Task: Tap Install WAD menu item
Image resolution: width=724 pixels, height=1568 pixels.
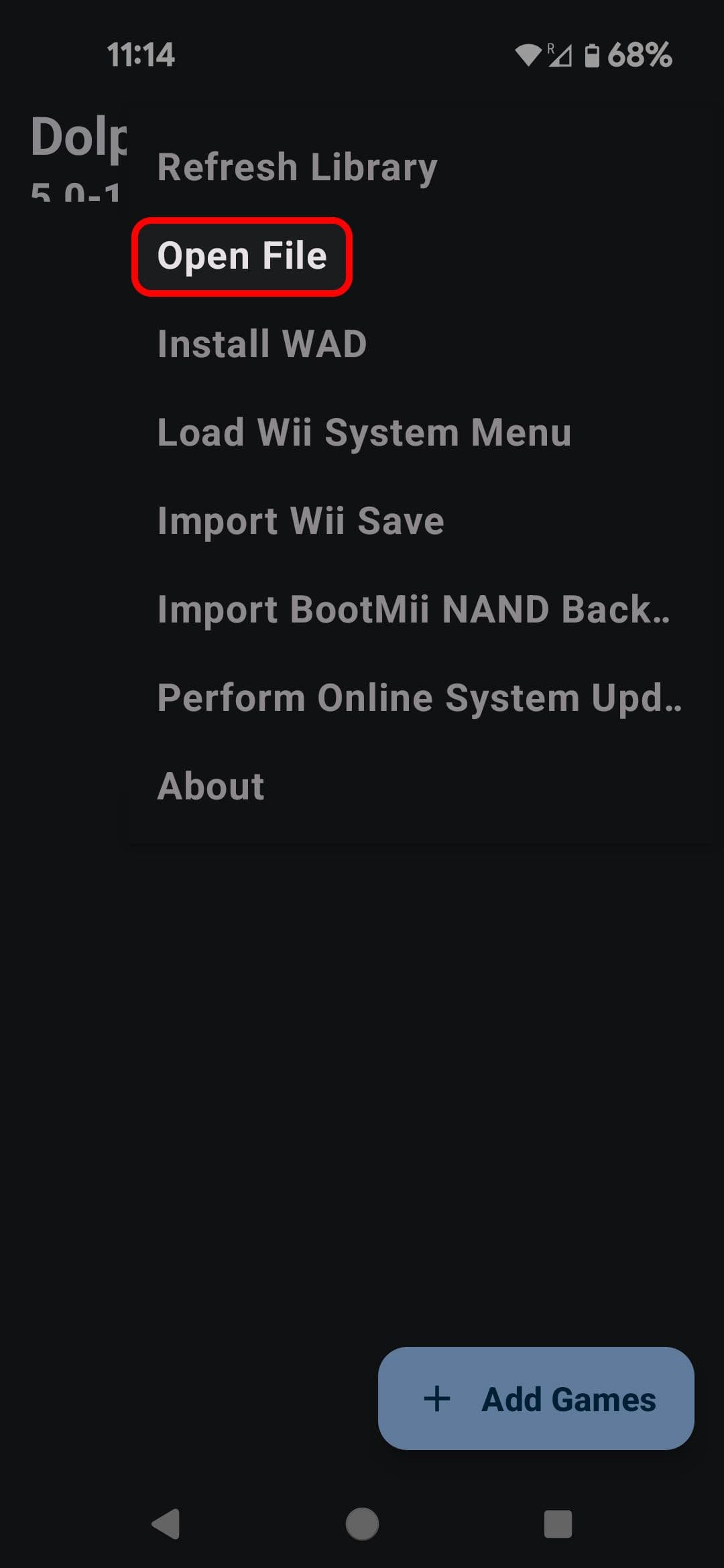Action: coord(262,344)
